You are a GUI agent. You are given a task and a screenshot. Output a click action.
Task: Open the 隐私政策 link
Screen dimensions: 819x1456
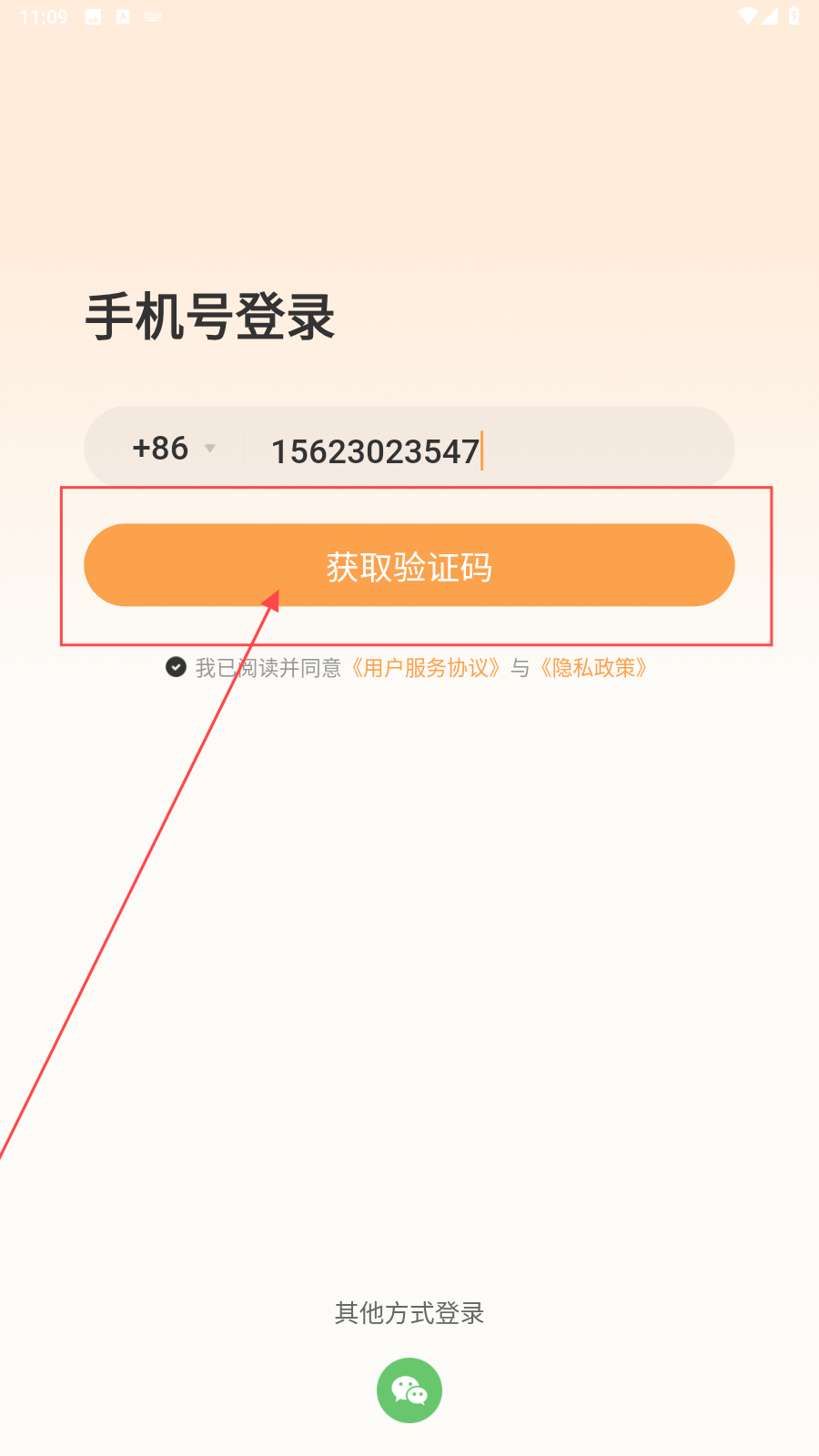coord(593,668)
